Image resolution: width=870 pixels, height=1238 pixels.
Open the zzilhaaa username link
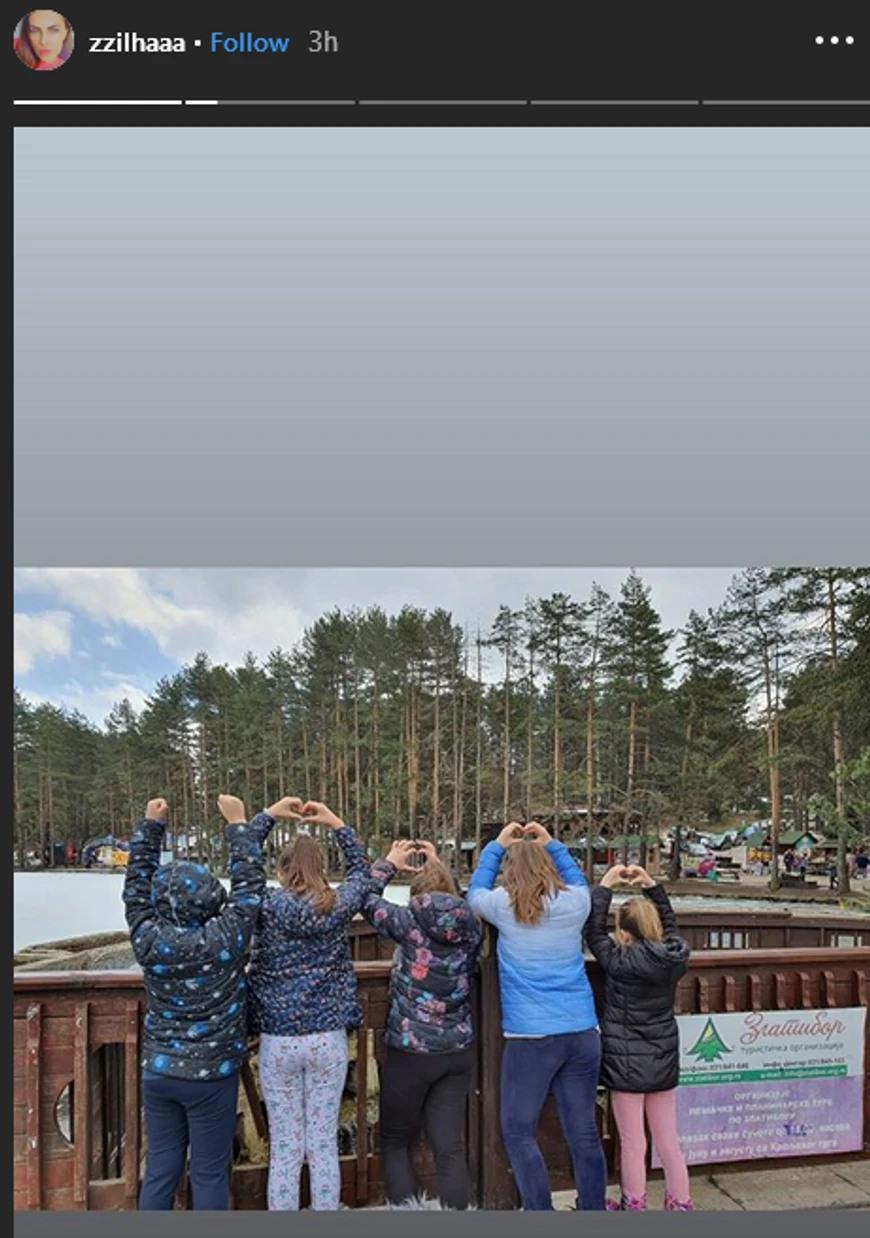(136, 43)
